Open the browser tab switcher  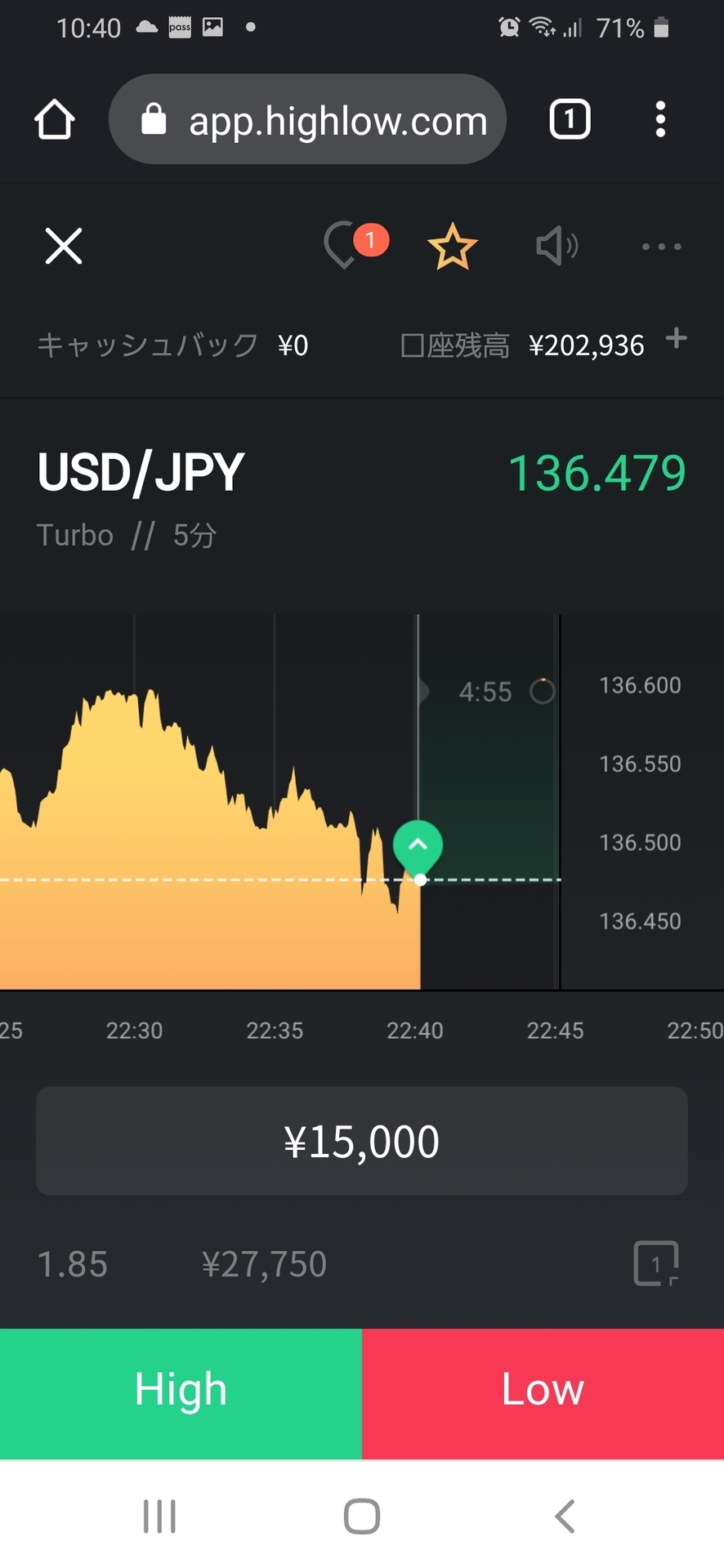(x=570, y=119)
